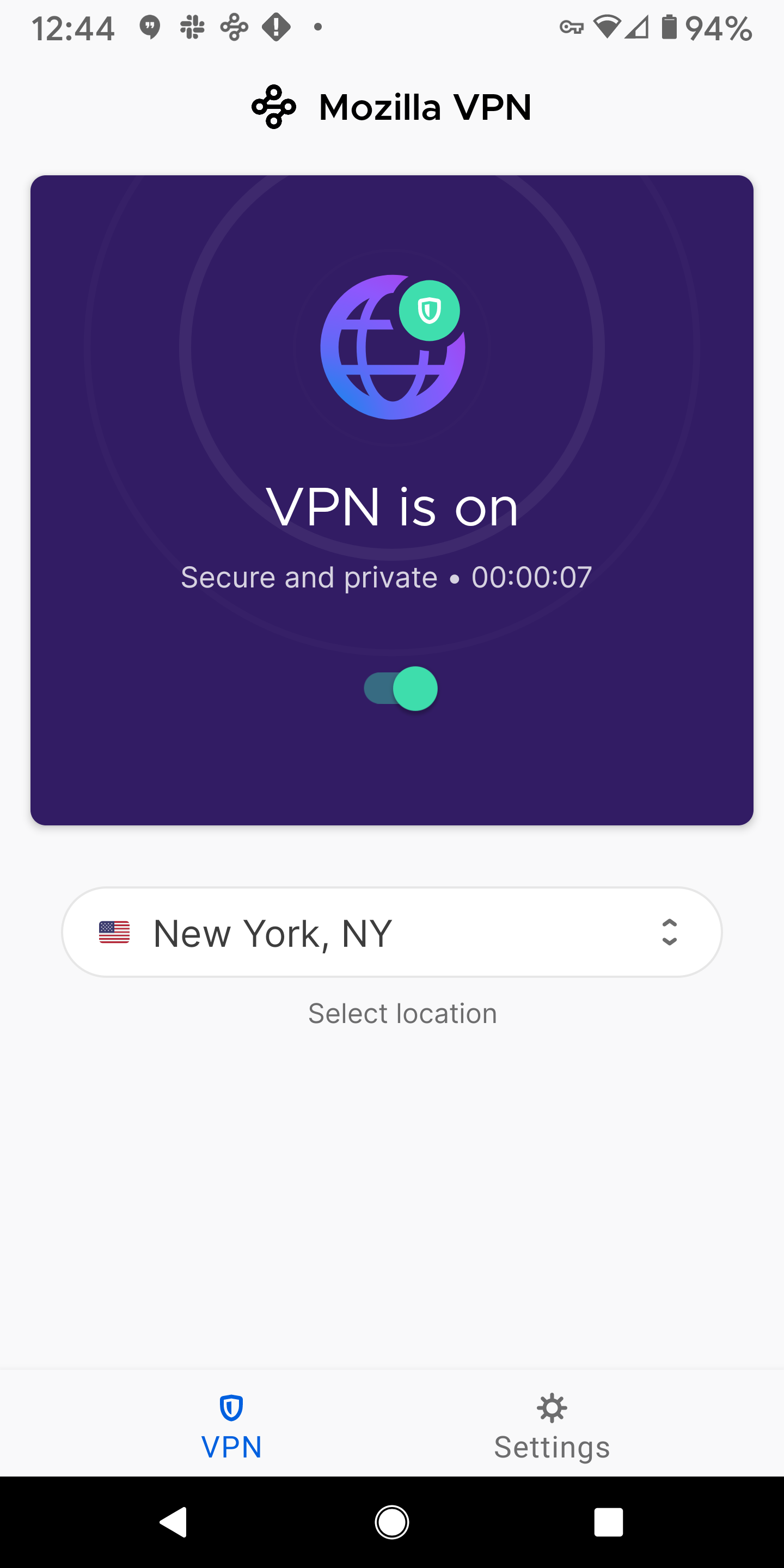The width and height of the screenshot is (784, 1568).
Task: Open the New York, NY location picker
Action: click(391, 932)
